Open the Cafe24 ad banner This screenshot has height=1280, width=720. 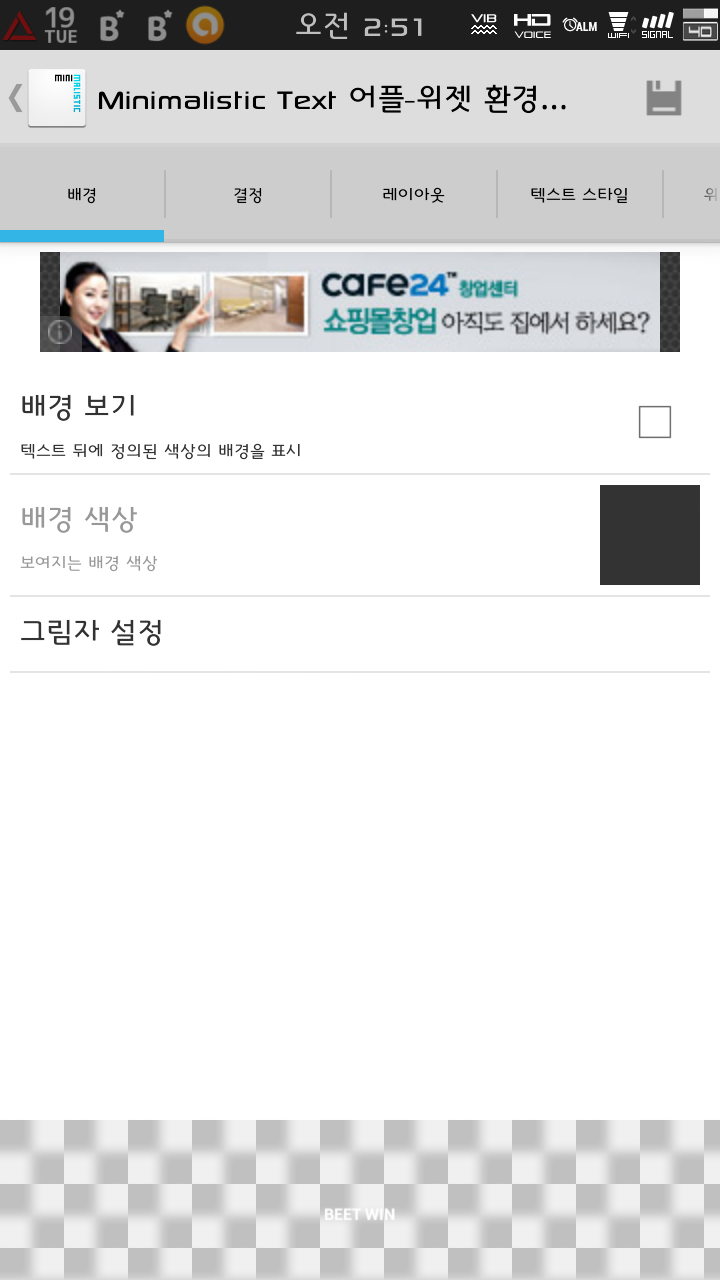point(380,302)
